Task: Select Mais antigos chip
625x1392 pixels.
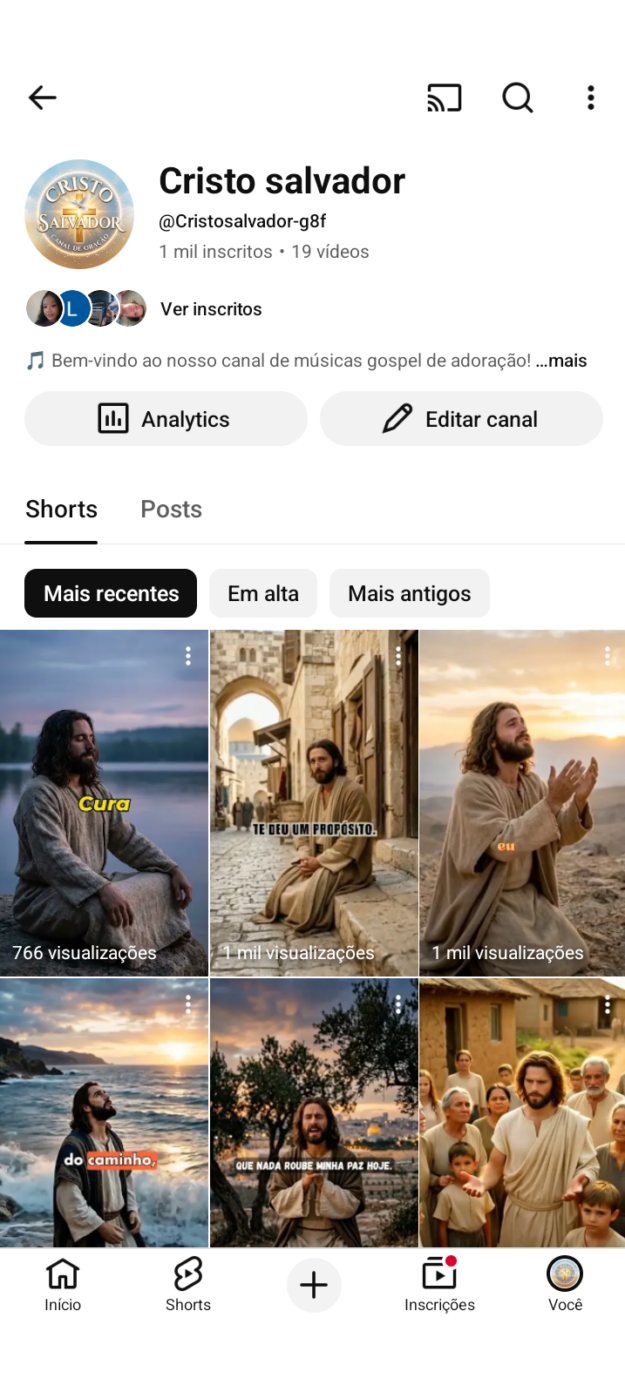Action: click(409, 593)
